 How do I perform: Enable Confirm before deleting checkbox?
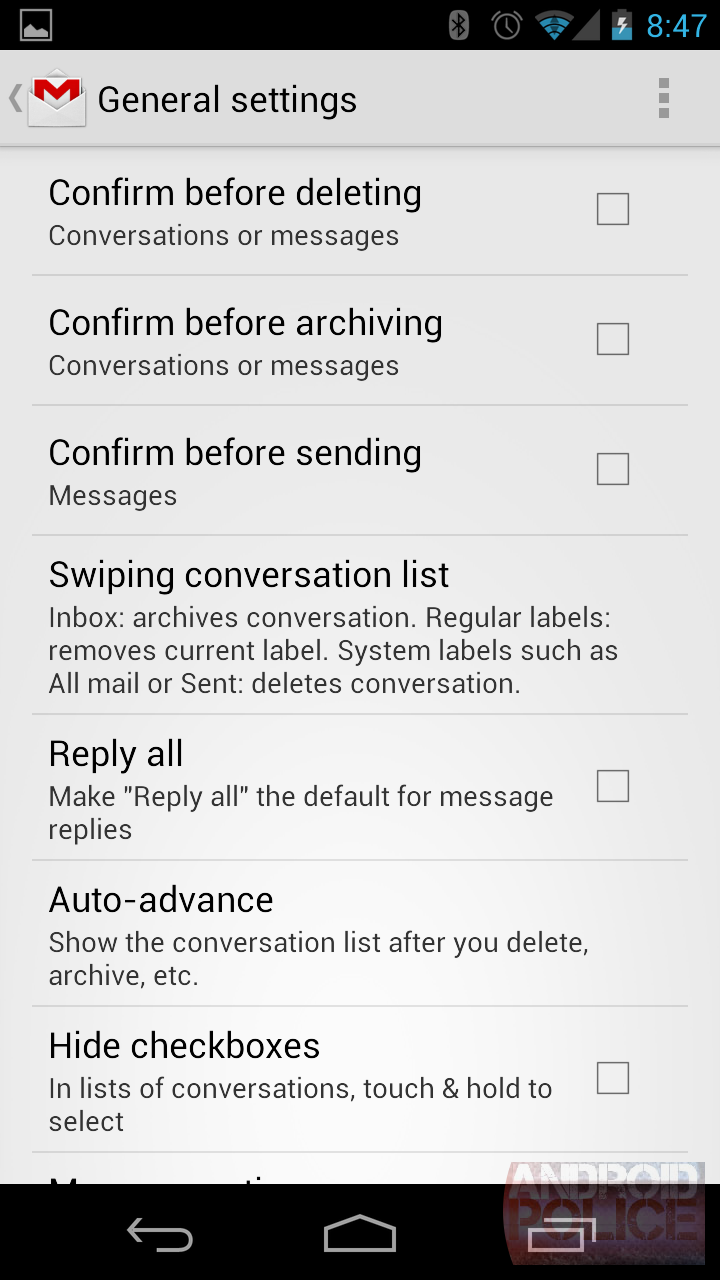(x=613, y=209)
